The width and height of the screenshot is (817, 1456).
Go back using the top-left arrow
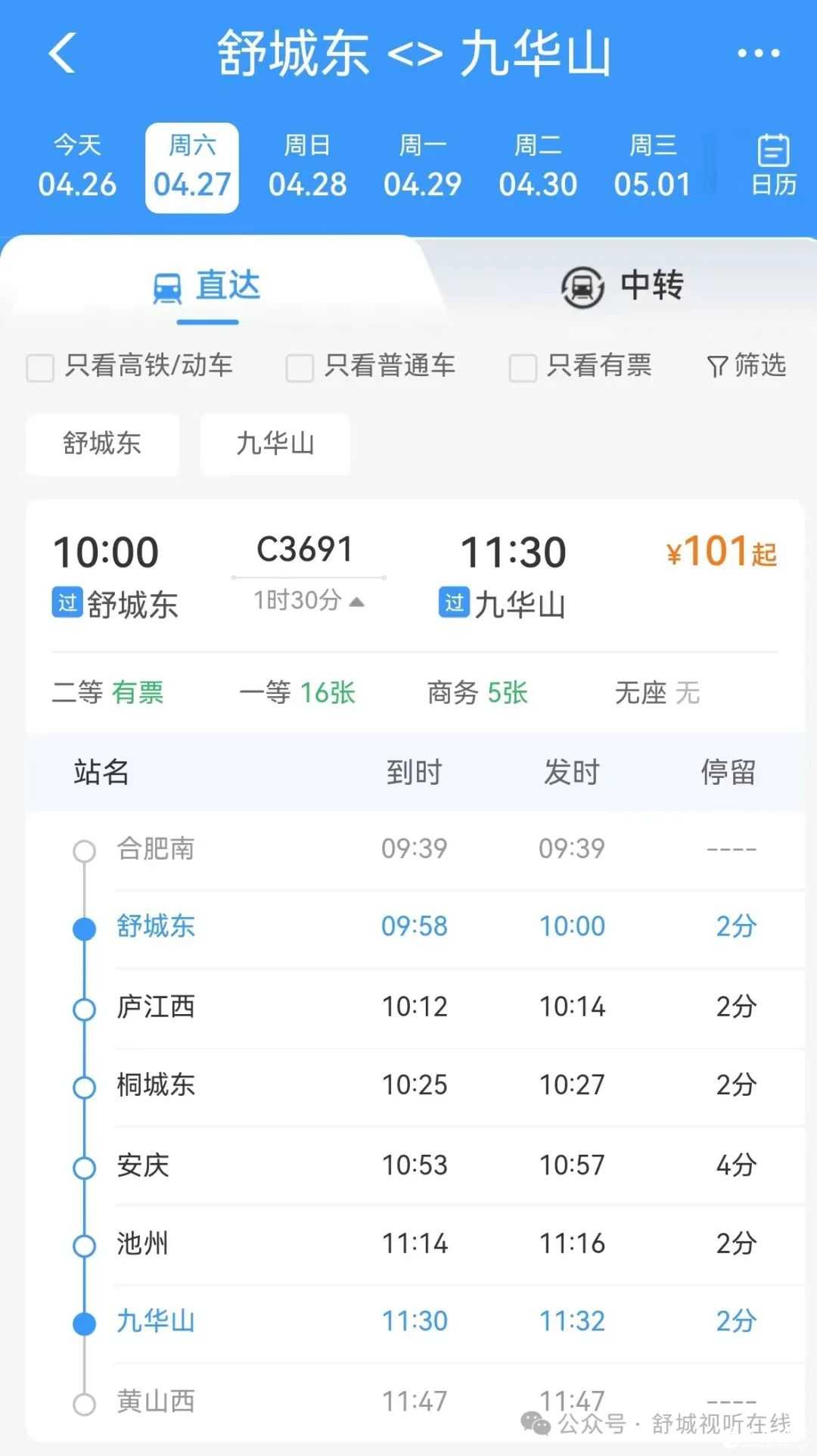pyautogui.click(x=62, y=53)
